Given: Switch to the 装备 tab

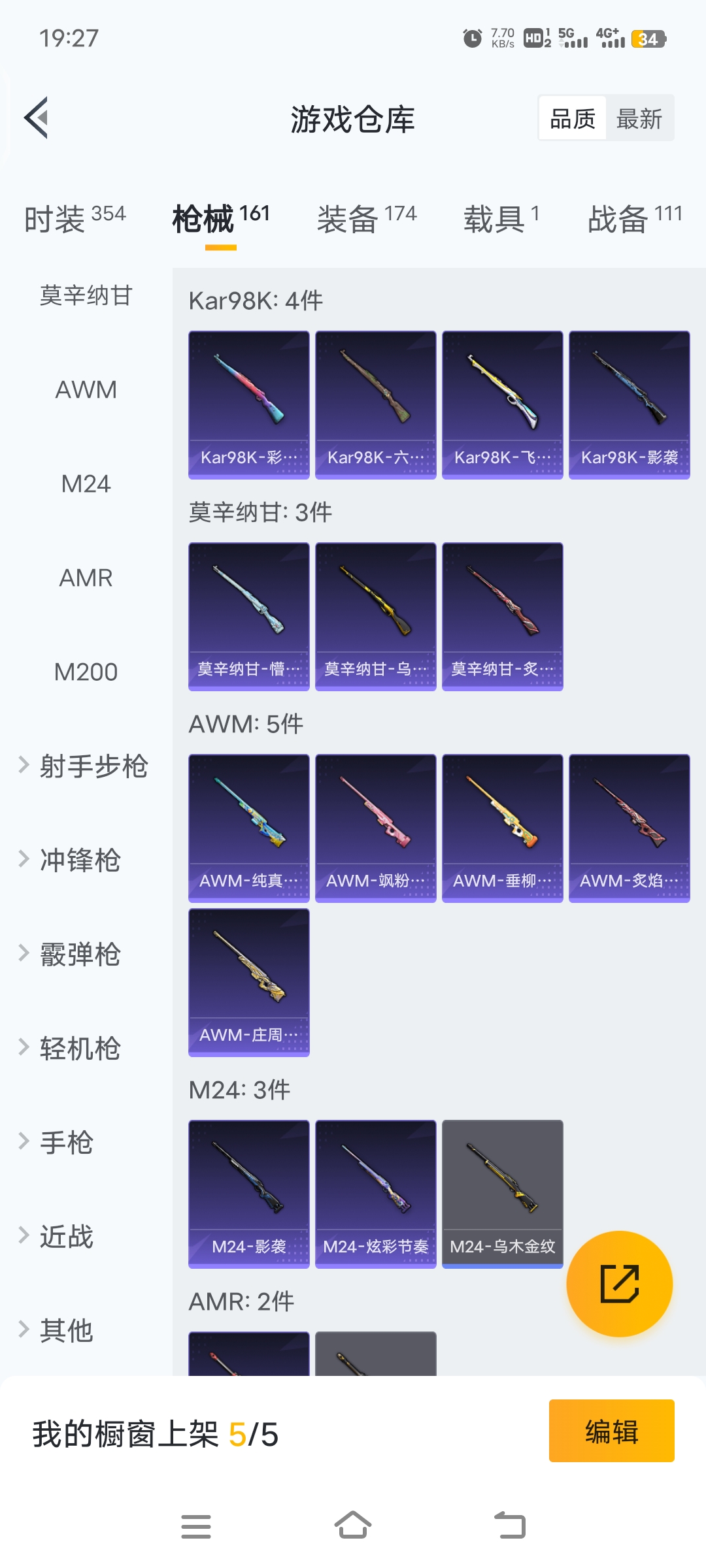Looking at the screenshot, I should [x=367, y=218].
